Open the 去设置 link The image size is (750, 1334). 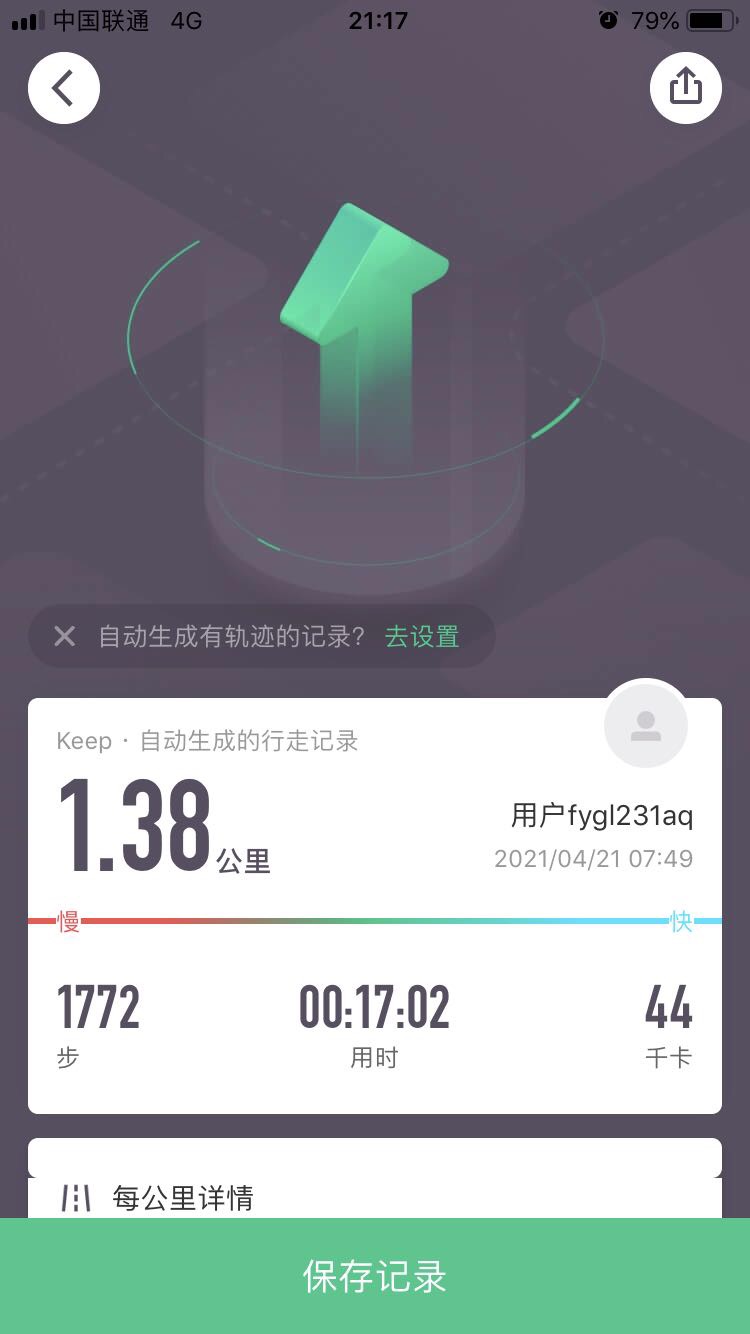(x=422, y=636)
